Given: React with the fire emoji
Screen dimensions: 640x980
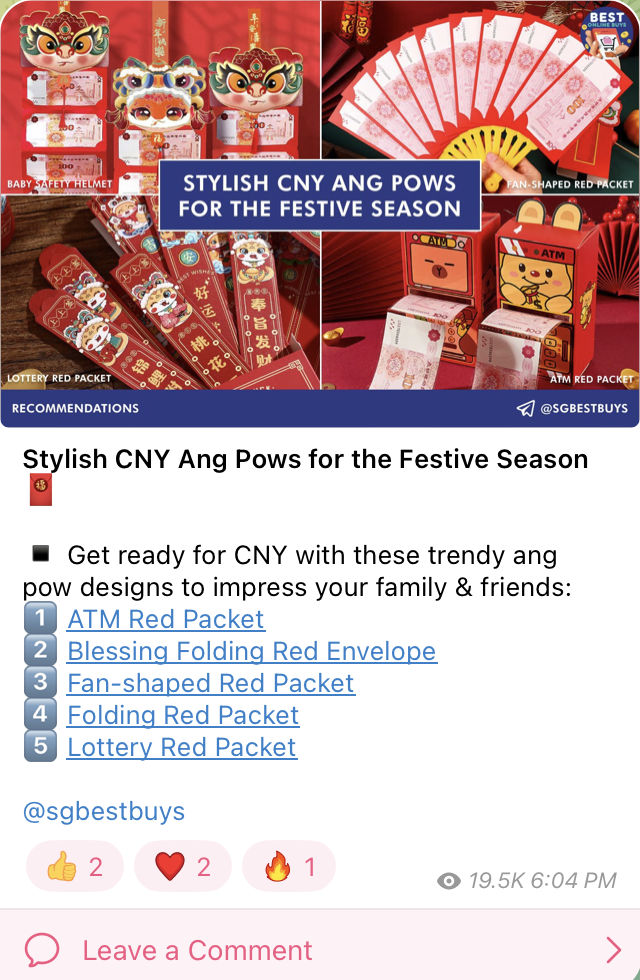Looking at the screenshot, I should [x=289, y=866].
